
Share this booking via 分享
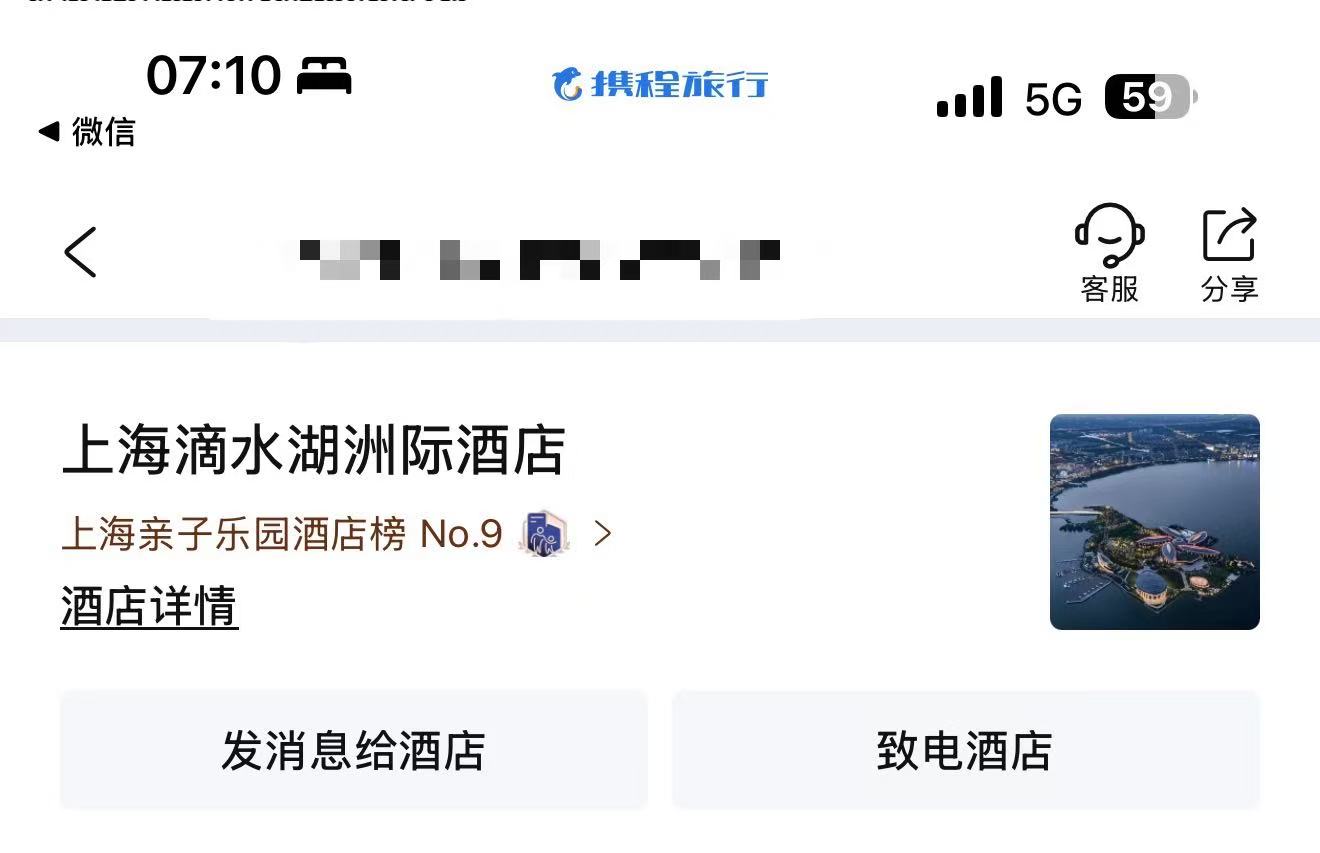pyautogui.click(x=1229, y=254)
